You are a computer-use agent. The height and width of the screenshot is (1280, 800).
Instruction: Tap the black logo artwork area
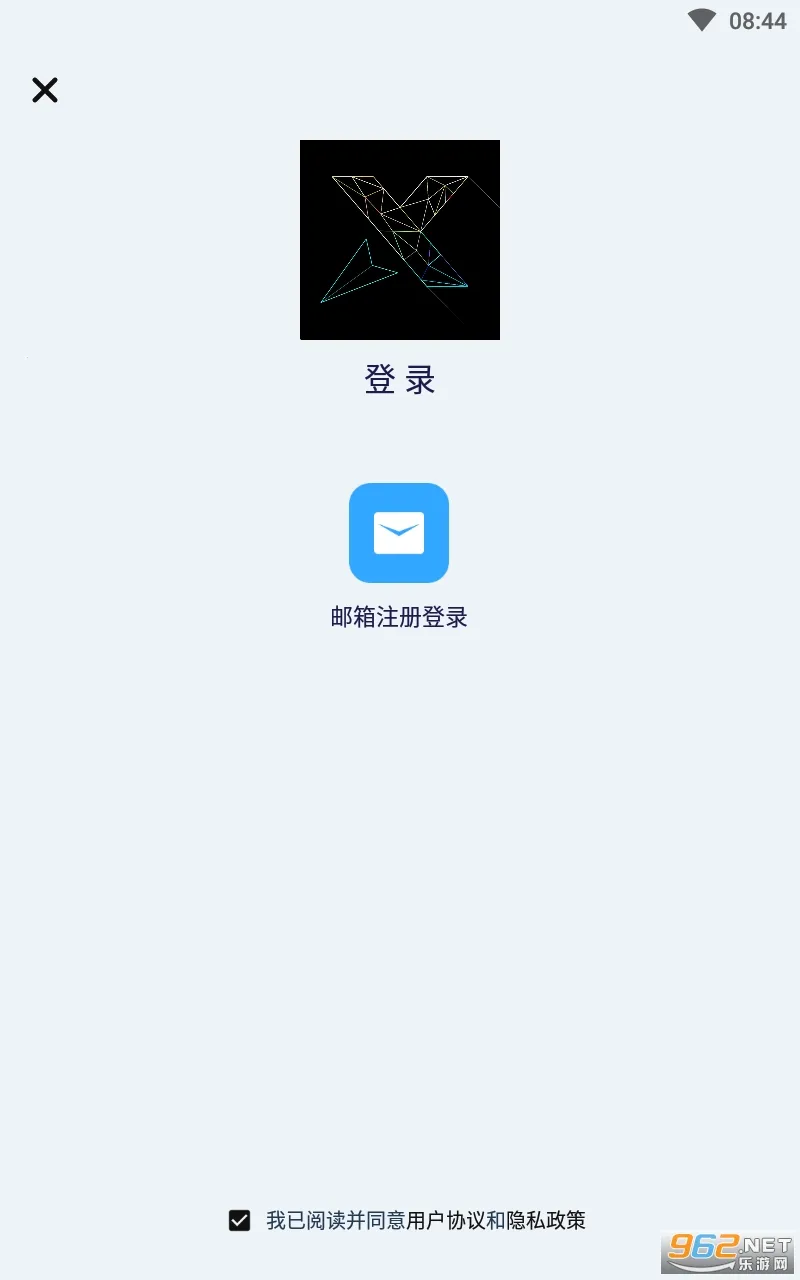[399, 240]
